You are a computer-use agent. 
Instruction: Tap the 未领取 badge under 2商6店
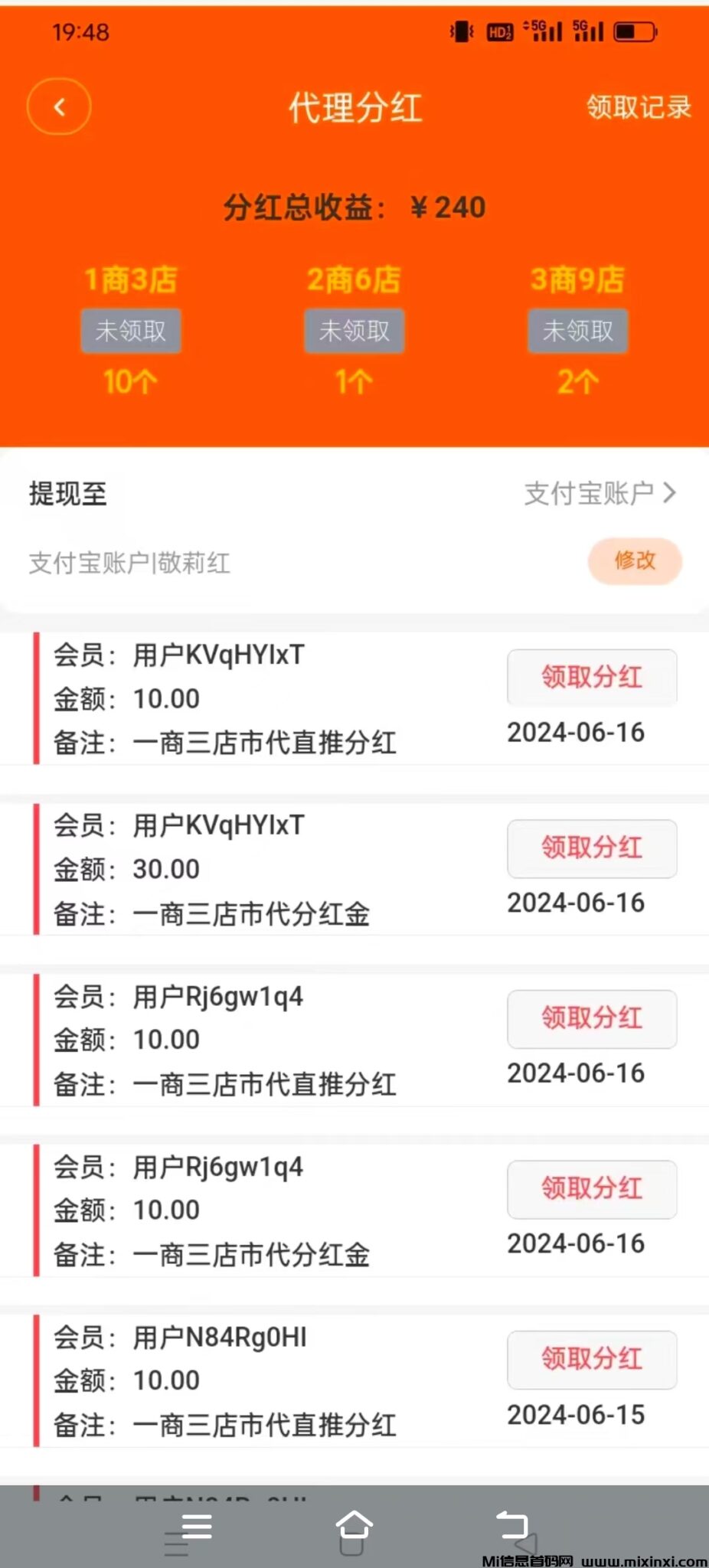(x=354, y=331)
